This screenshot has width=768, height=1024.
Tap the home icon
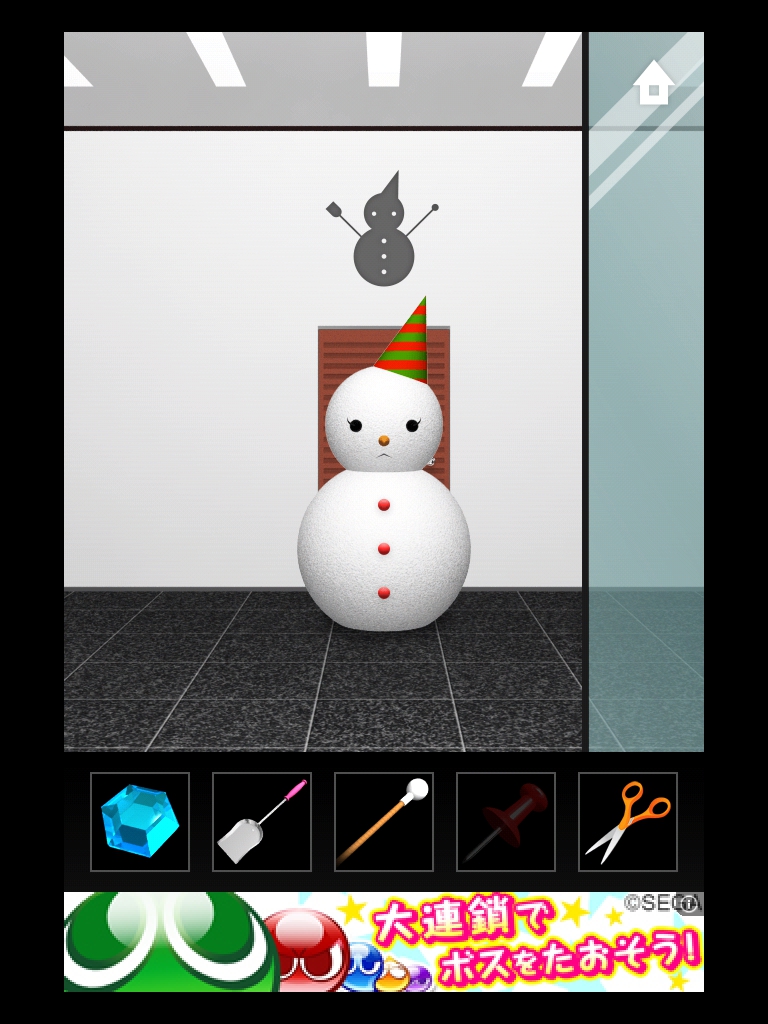(x=653, y=84)
